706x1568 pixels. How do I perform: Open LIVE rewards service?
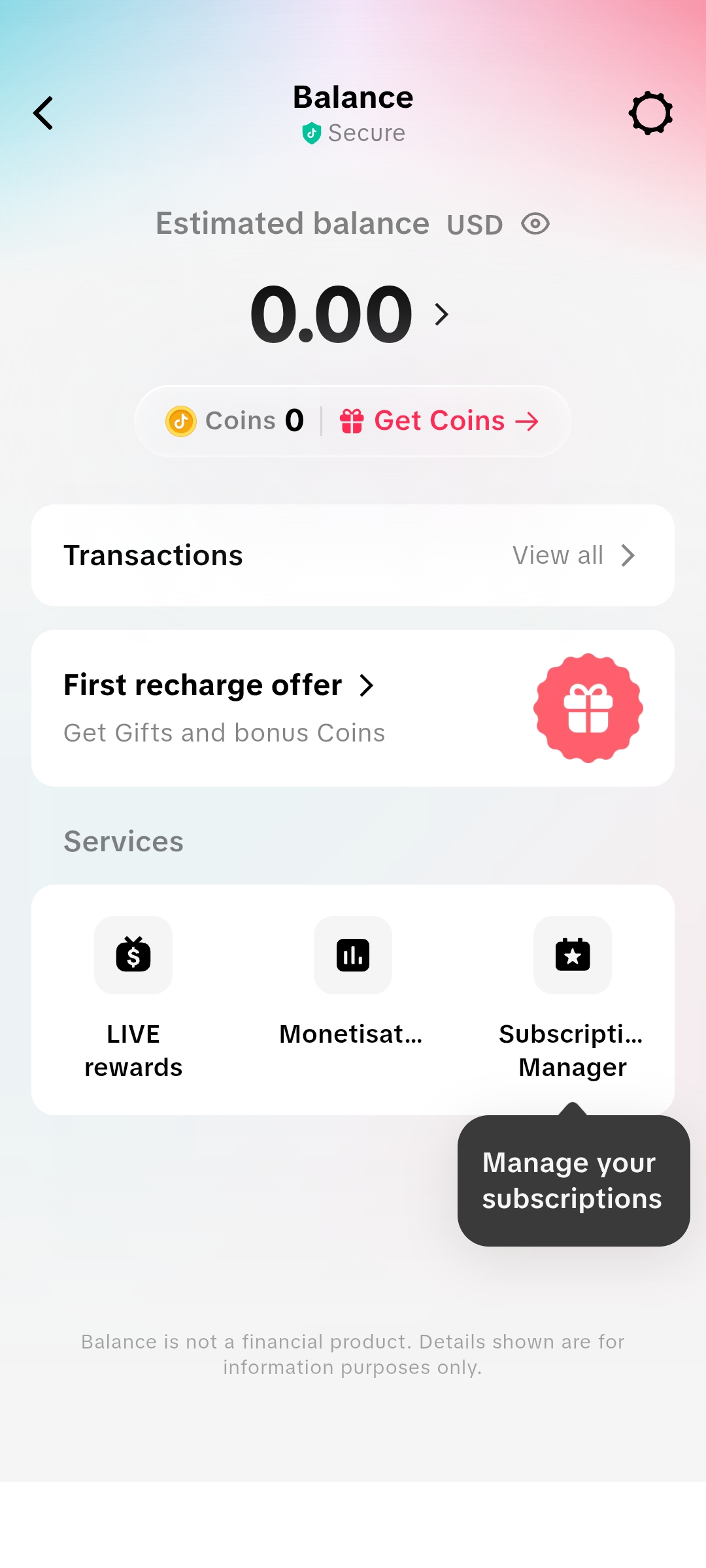pyautogui.click(x=133, y=998)
